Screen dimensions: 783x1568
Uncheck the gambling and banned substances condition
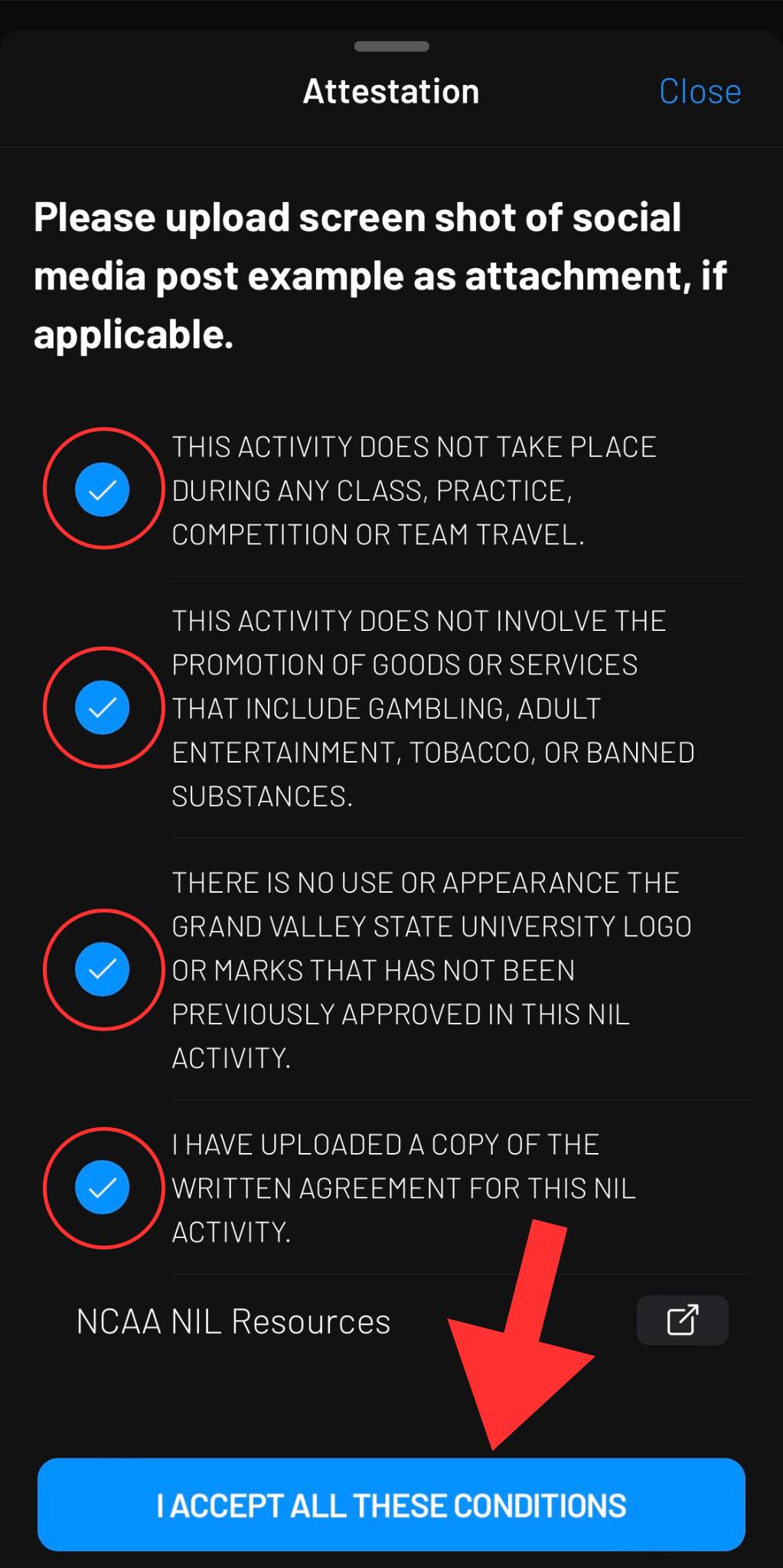tap(103, 707)
